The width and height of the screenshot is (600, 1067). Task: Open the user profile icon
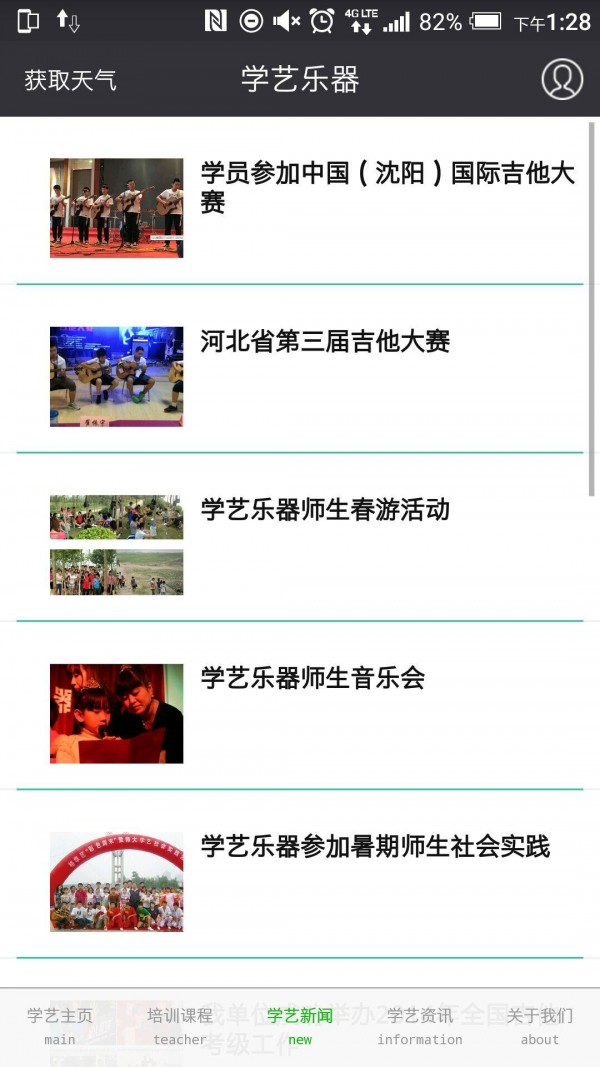click(x=562, y=79)
